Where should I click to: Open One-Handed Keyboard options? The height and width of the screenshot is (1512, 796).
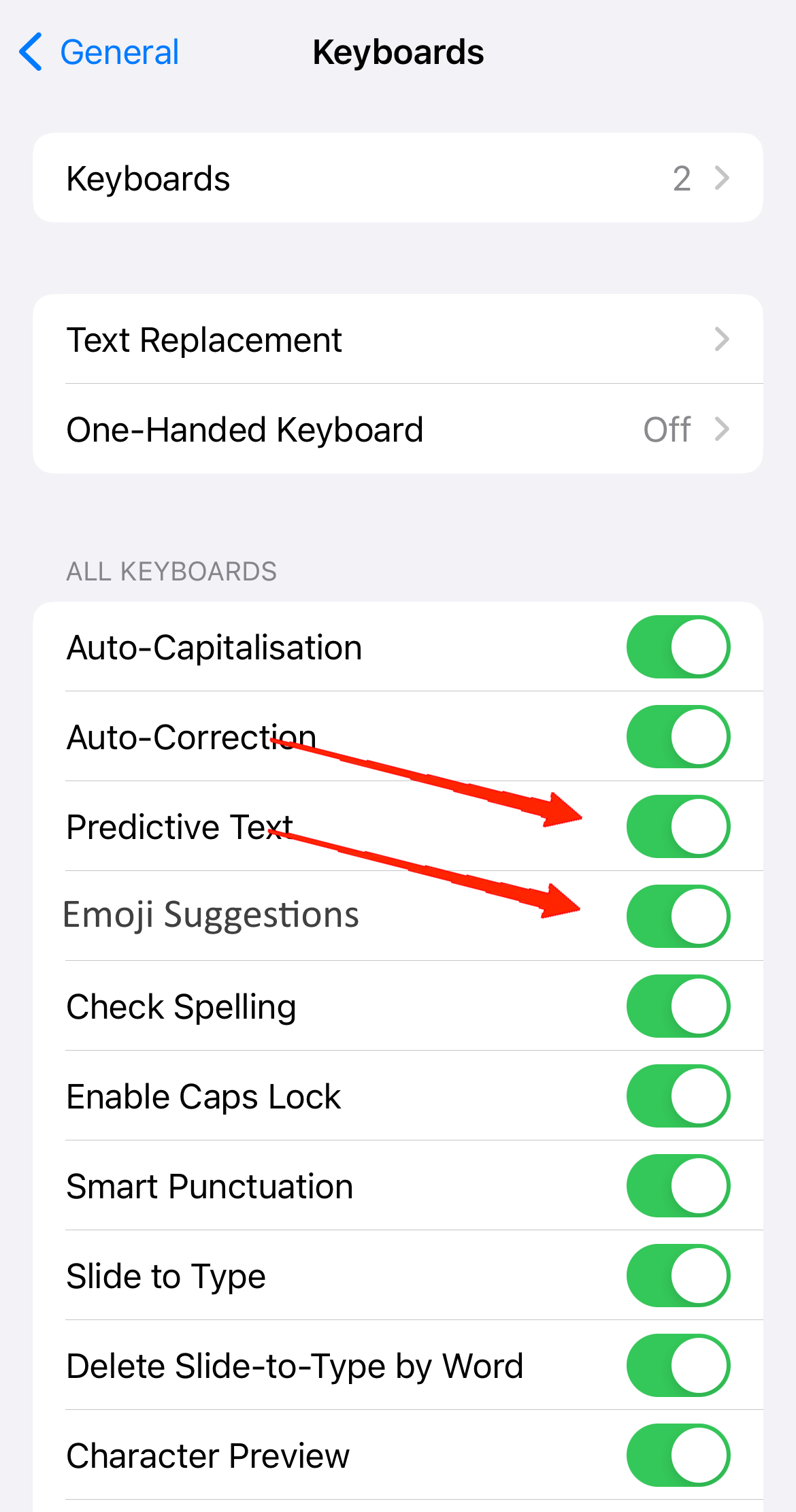pos(397,429)
